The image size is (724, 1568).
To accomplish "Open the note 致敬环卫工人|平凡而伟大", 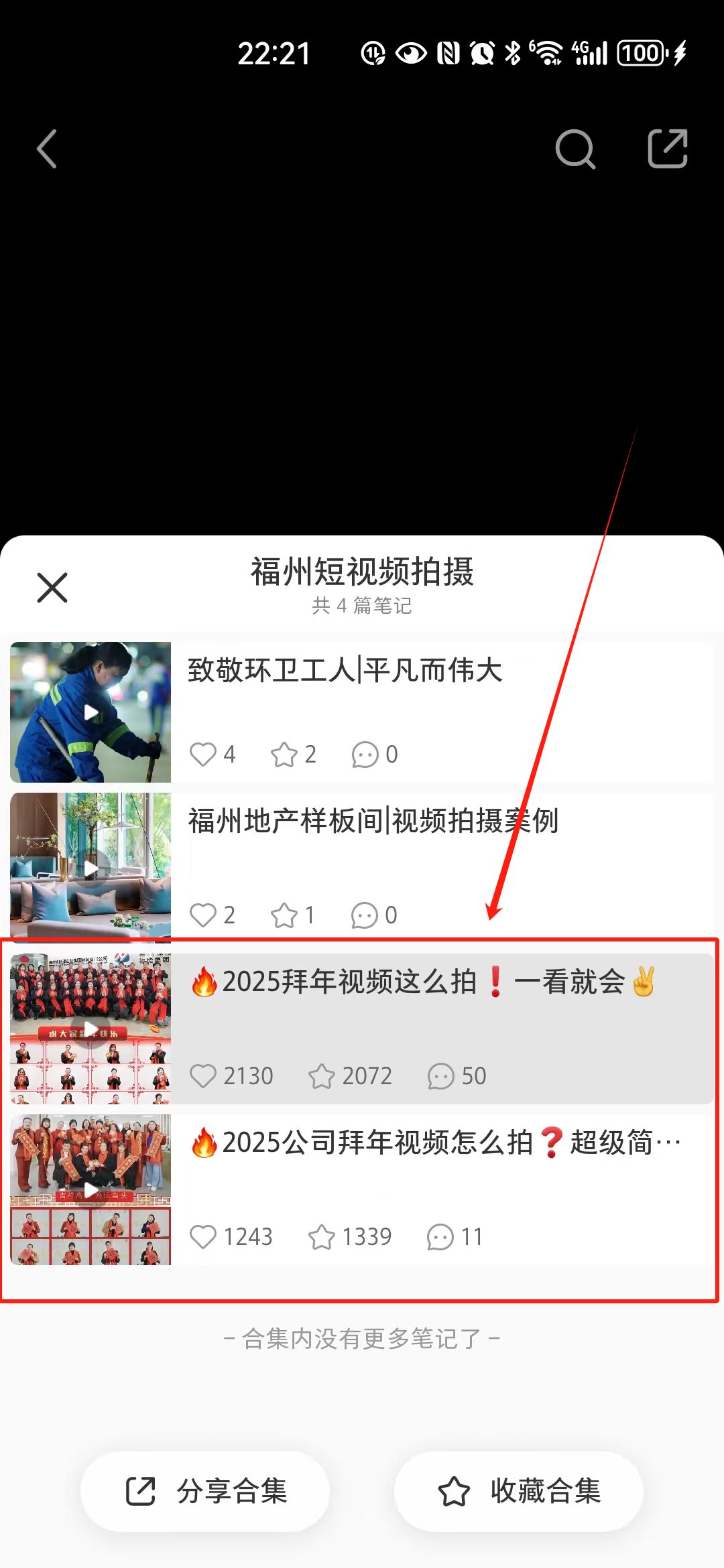I will [x=362, y=712].
